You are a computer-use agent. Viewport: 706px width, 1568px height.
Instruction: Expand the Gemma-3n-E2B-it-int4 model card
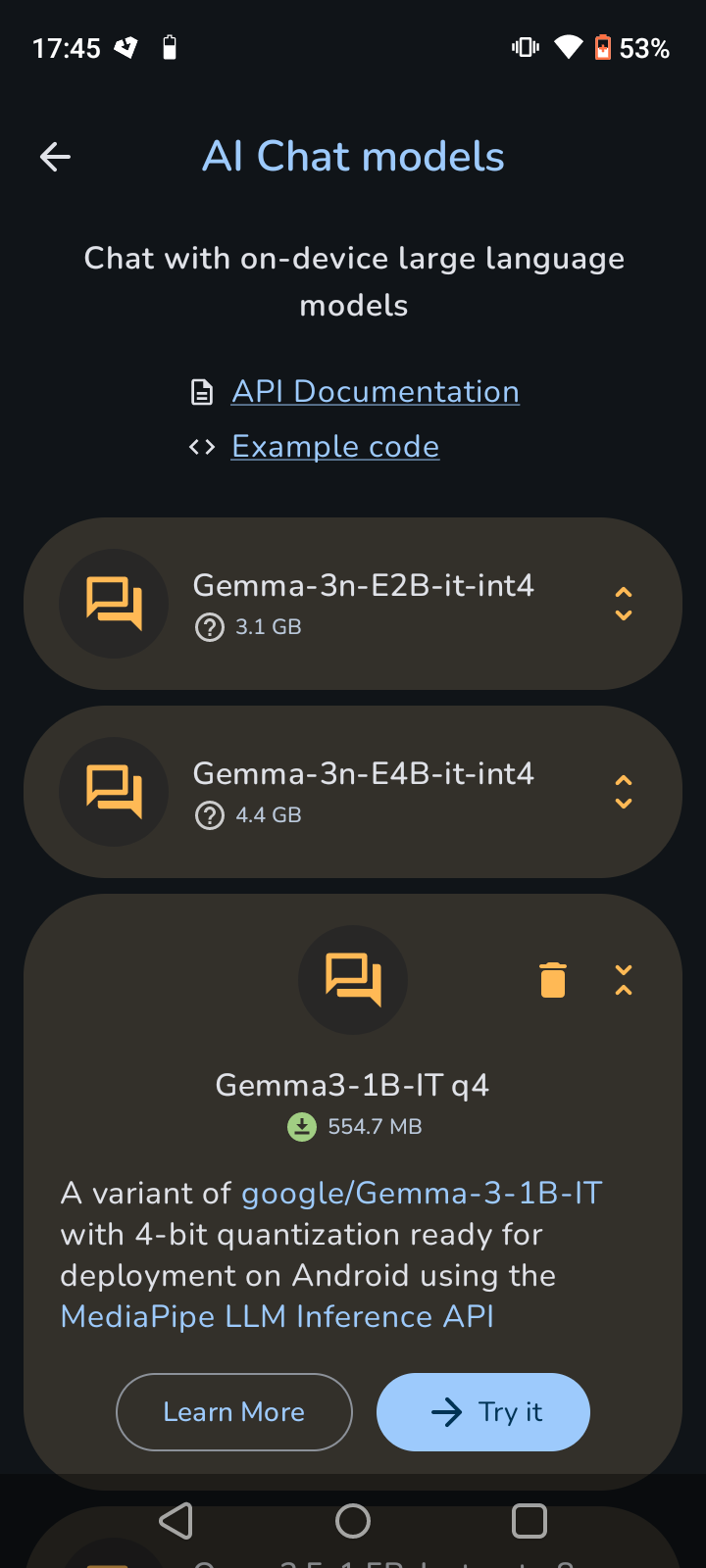tap(624, 604)
